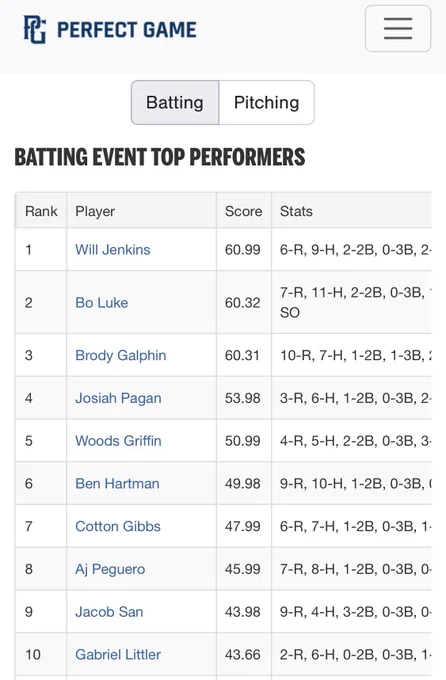
Task: Open the hamburger menu
Action: tap(398, 29)
